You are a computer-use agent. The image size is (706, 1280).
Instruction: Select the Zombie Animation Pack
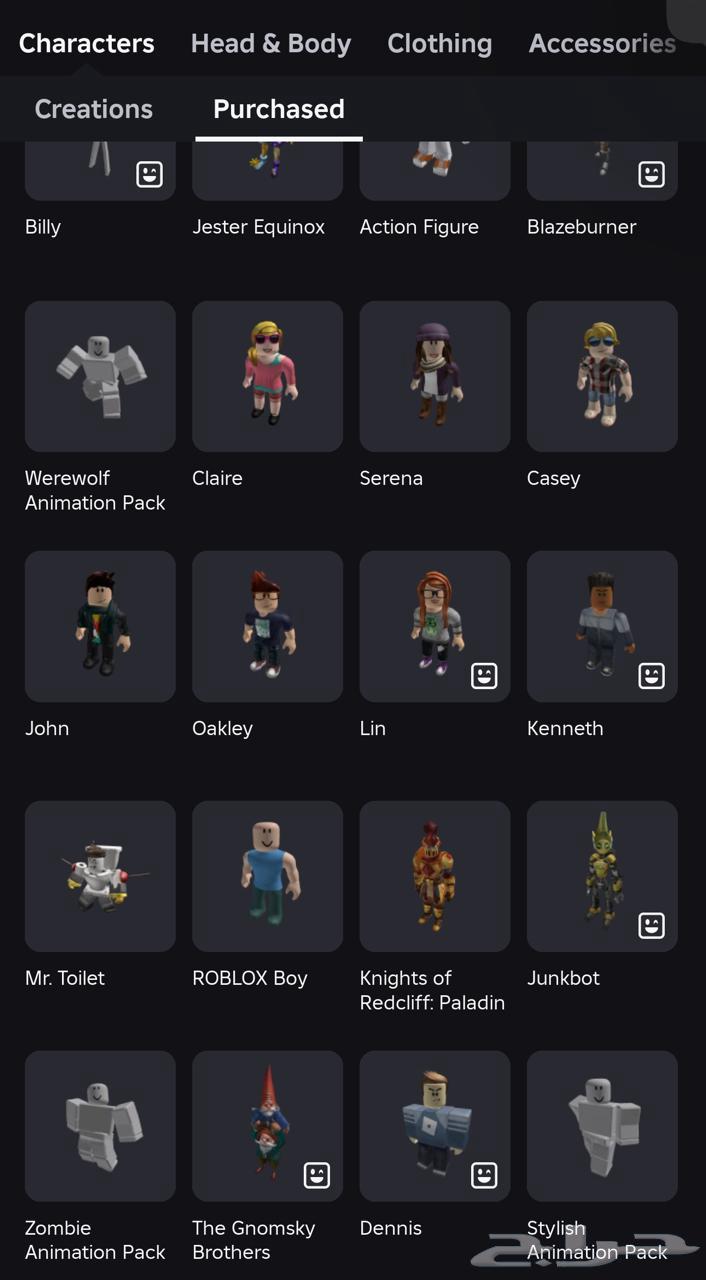(x=100, y=1126)
